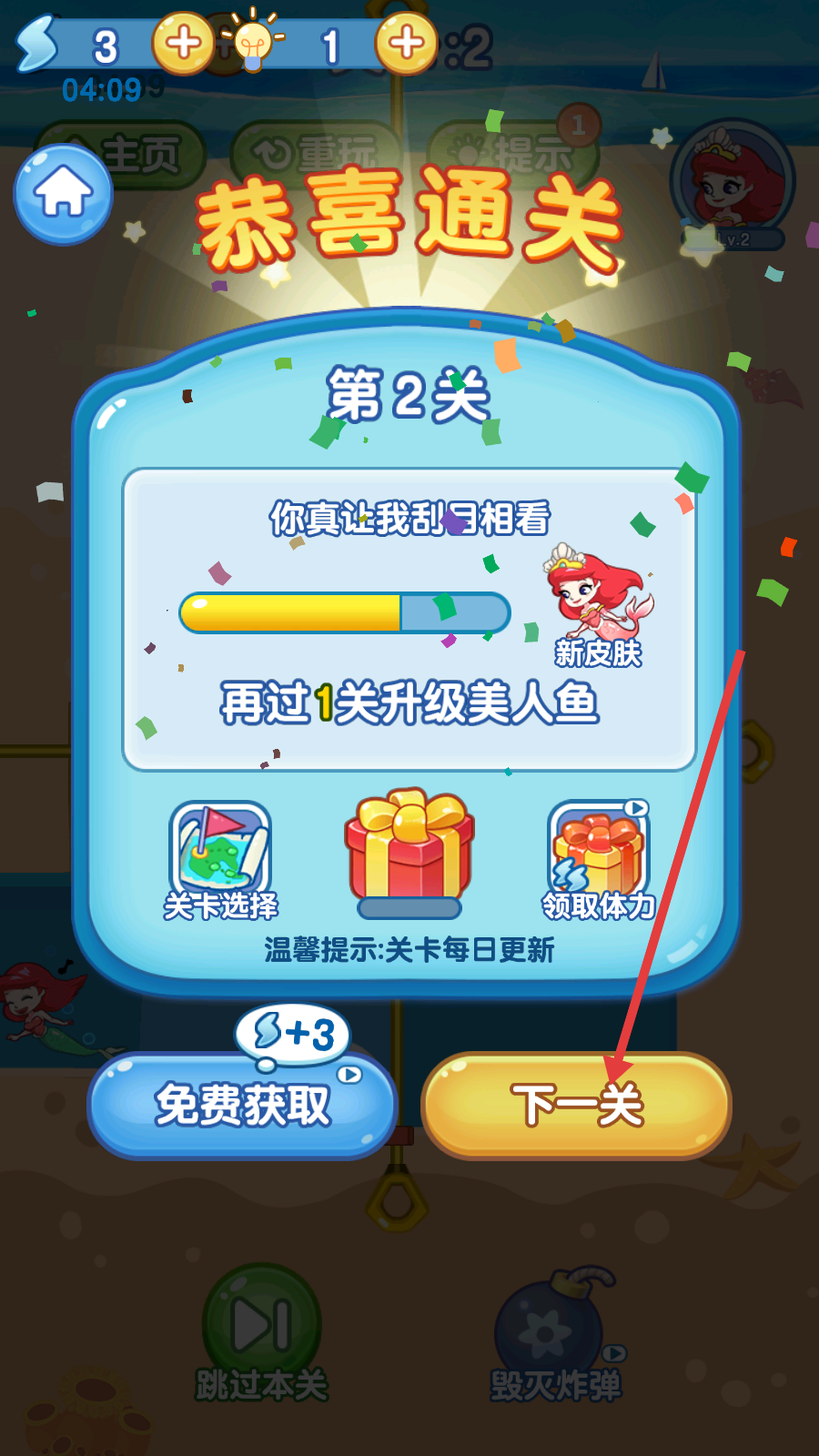Tap the blue home button

63,194
